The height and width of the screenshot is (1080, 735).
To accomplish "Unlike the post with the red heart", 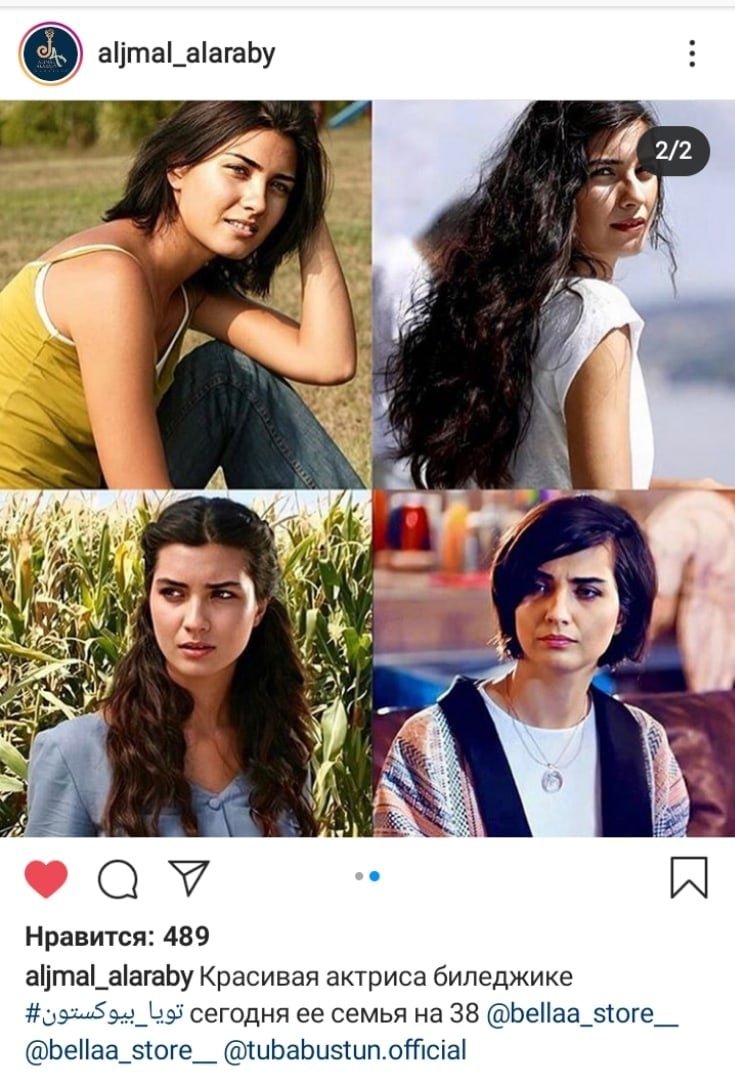I will click(x=45, y=879).
